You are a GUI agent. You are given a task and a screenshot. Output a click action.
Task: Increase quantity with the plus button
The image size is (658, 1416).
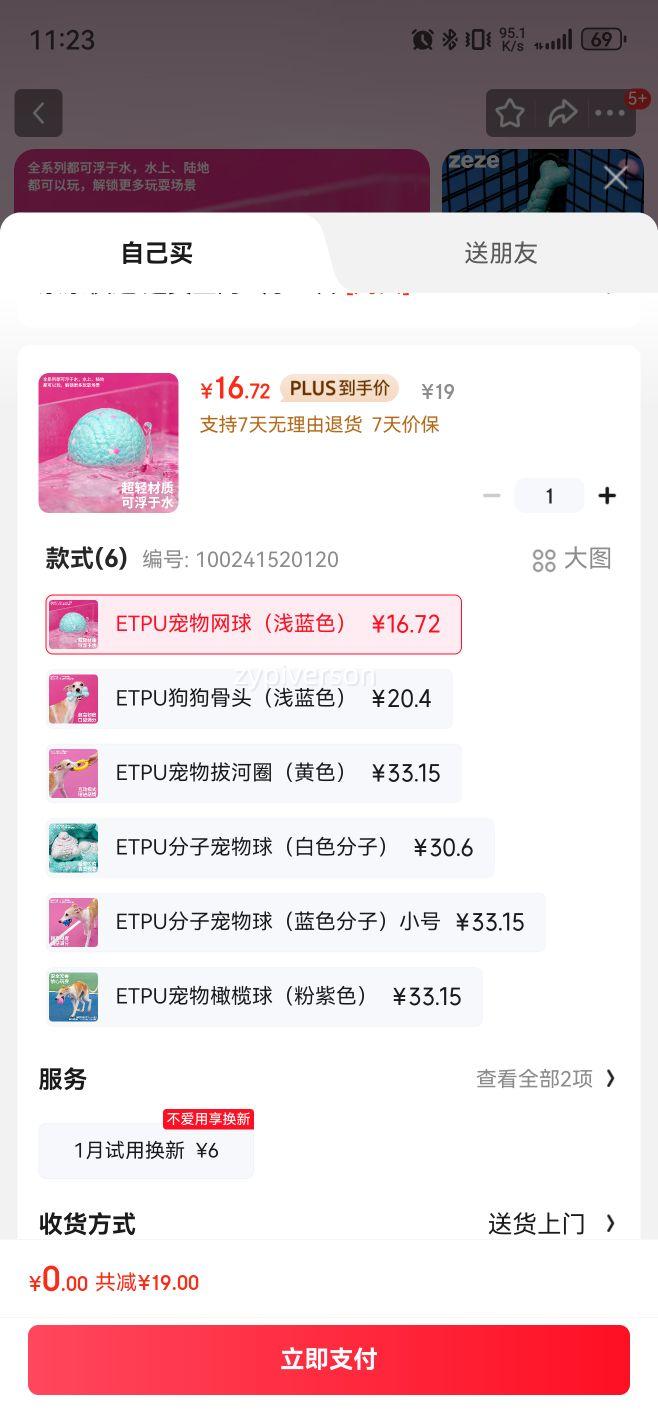coord(607,496)
